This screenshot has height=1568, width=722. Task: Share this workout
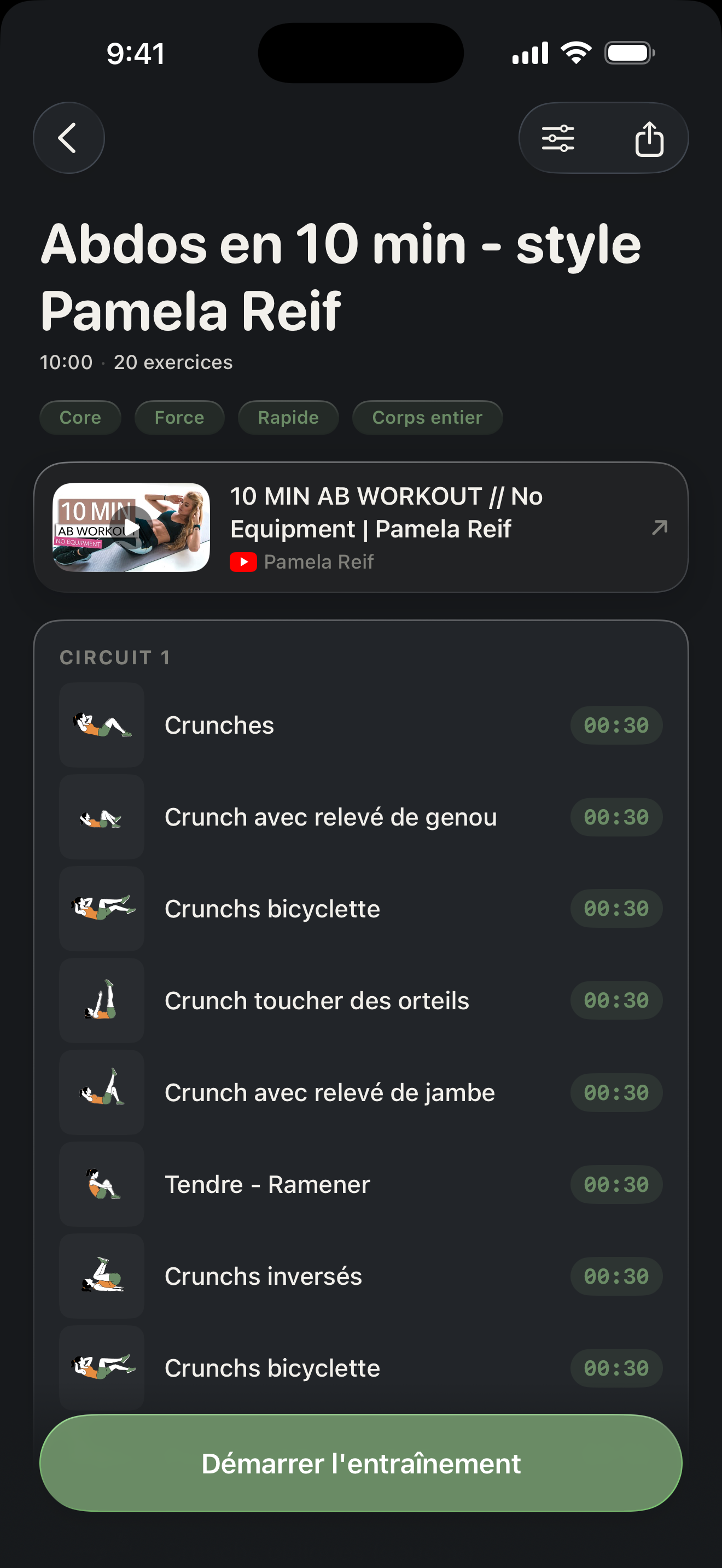click(x=649, y=138)
